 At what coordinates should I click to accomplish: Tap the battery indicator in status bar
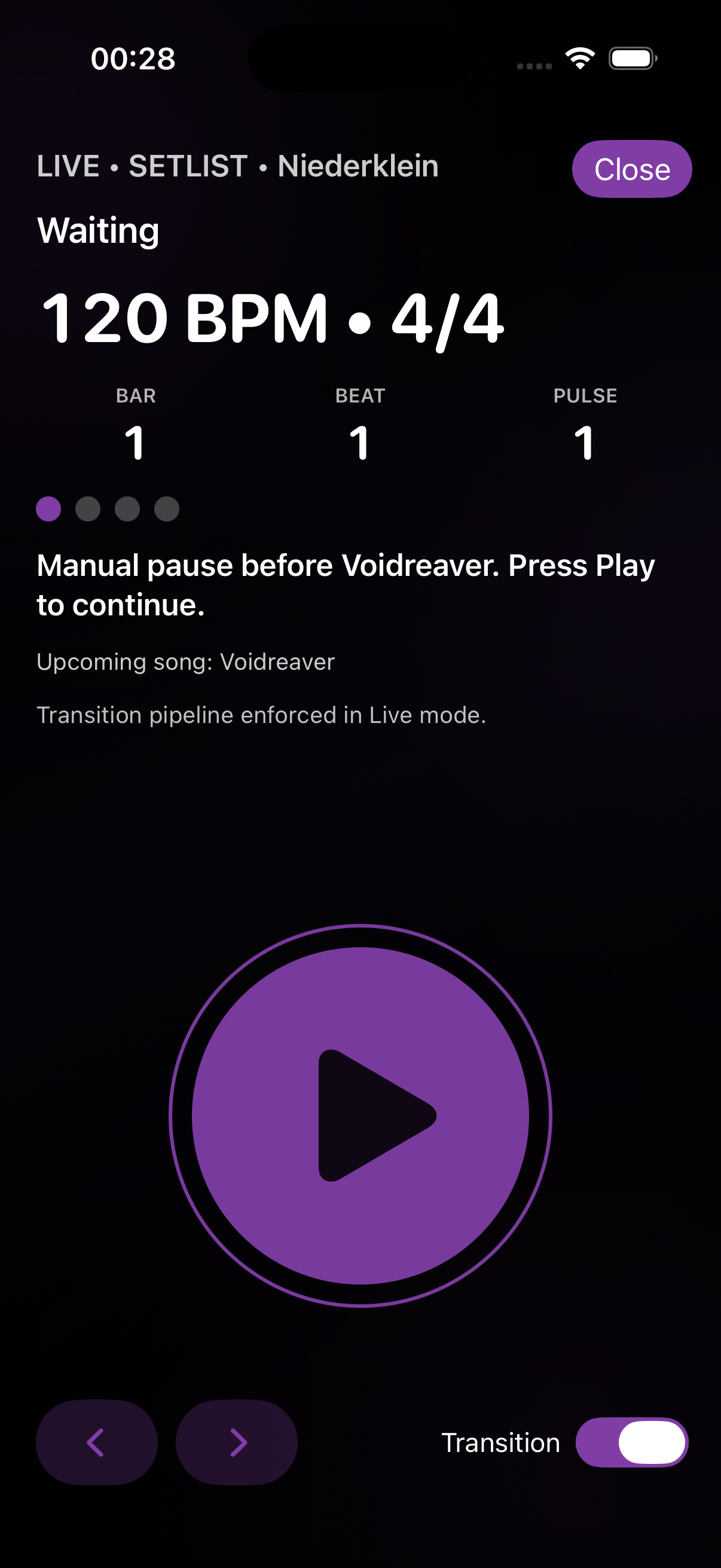(632, 58)
